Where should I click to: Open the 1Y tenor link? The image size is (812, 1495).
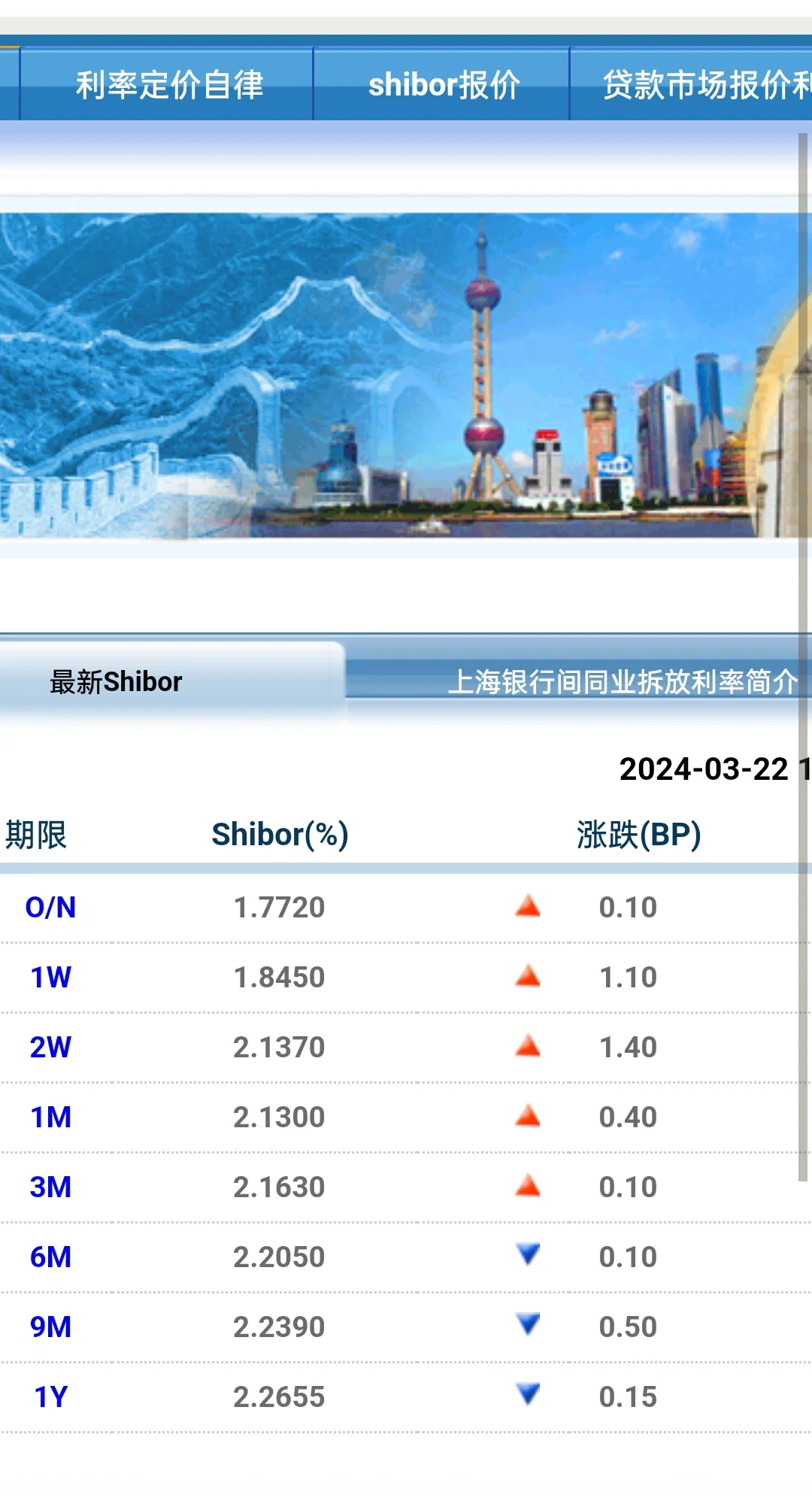click(x=50, y=1397)
